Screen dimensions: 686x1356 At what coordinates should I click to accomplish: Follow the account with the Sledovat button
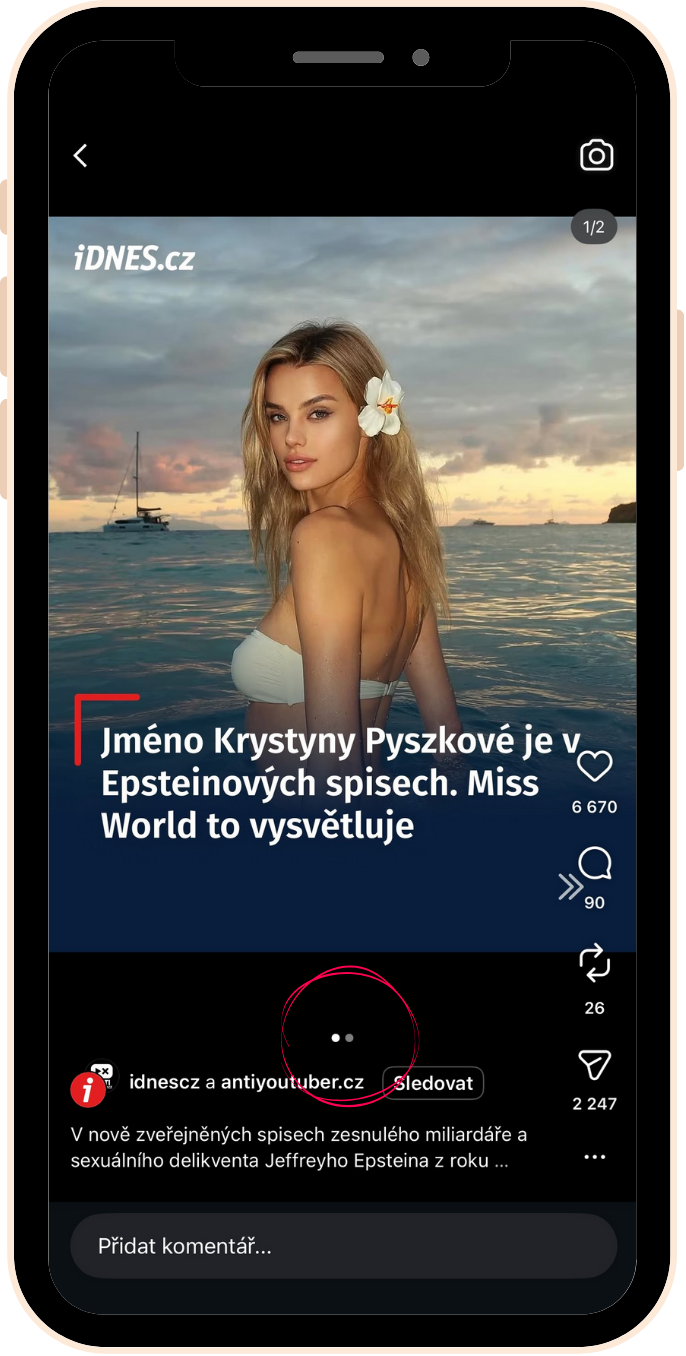(x=433, y=1083)
